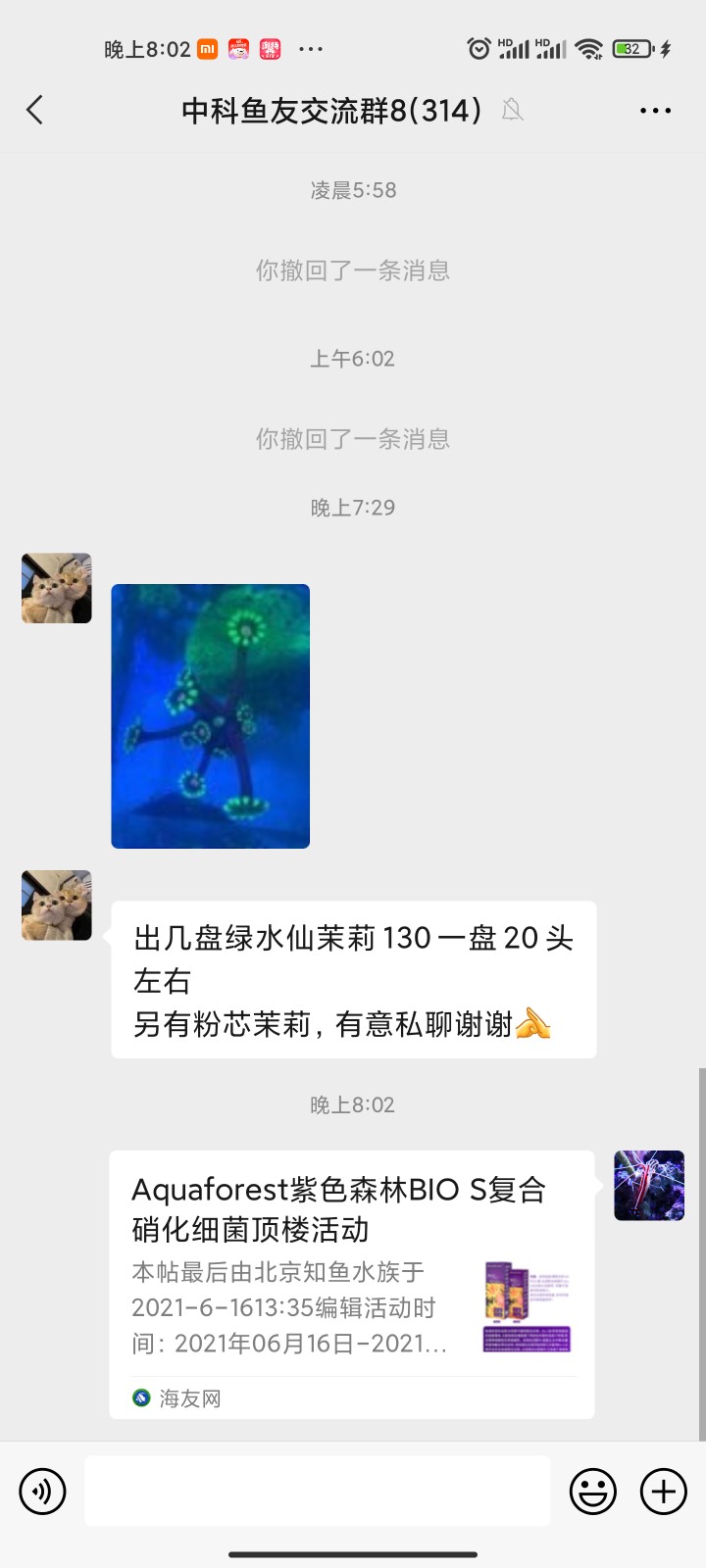706x1568 pixels.
Task: Open the group chat options menu
Action: tap(655, 111)
